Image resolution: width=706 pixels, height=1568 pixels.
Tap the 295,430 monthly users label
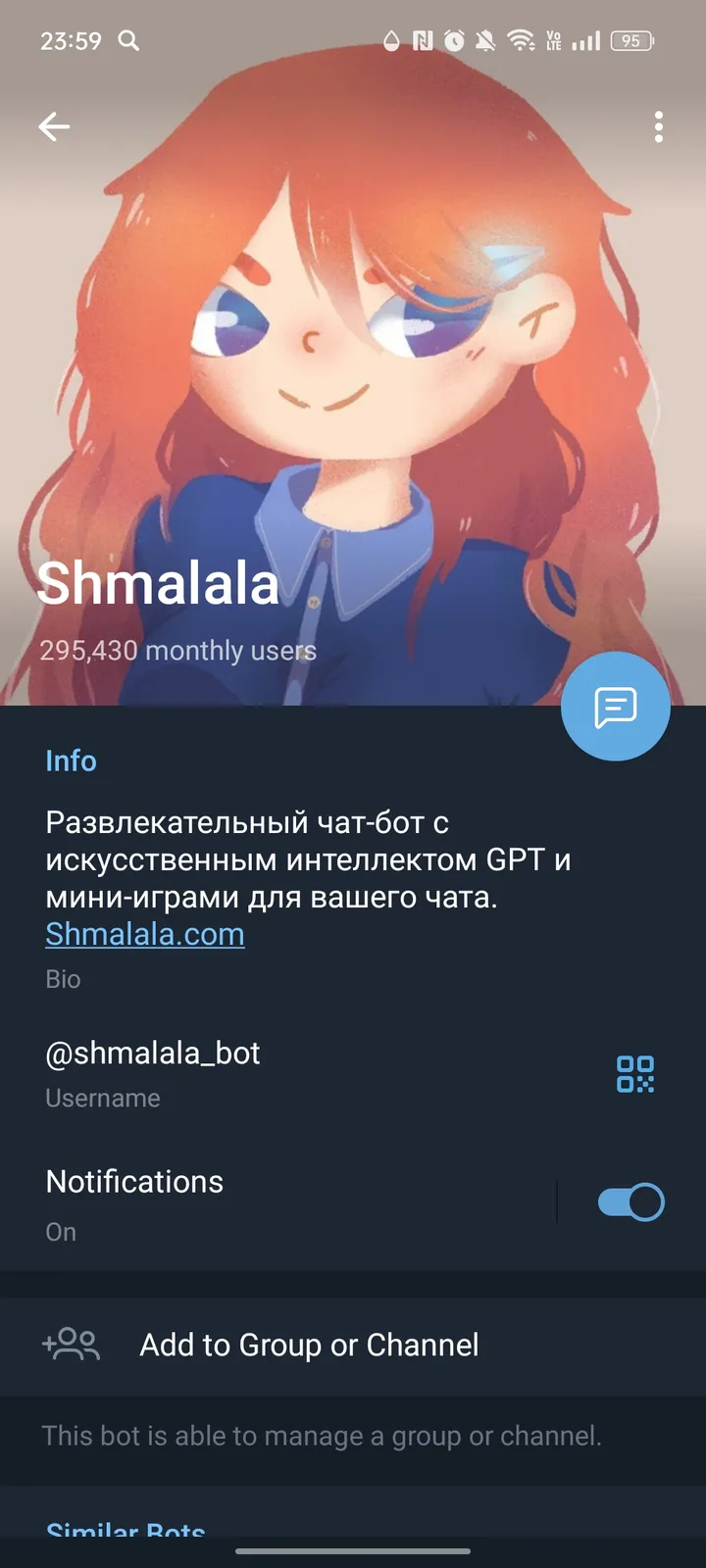tap(177, 650)
